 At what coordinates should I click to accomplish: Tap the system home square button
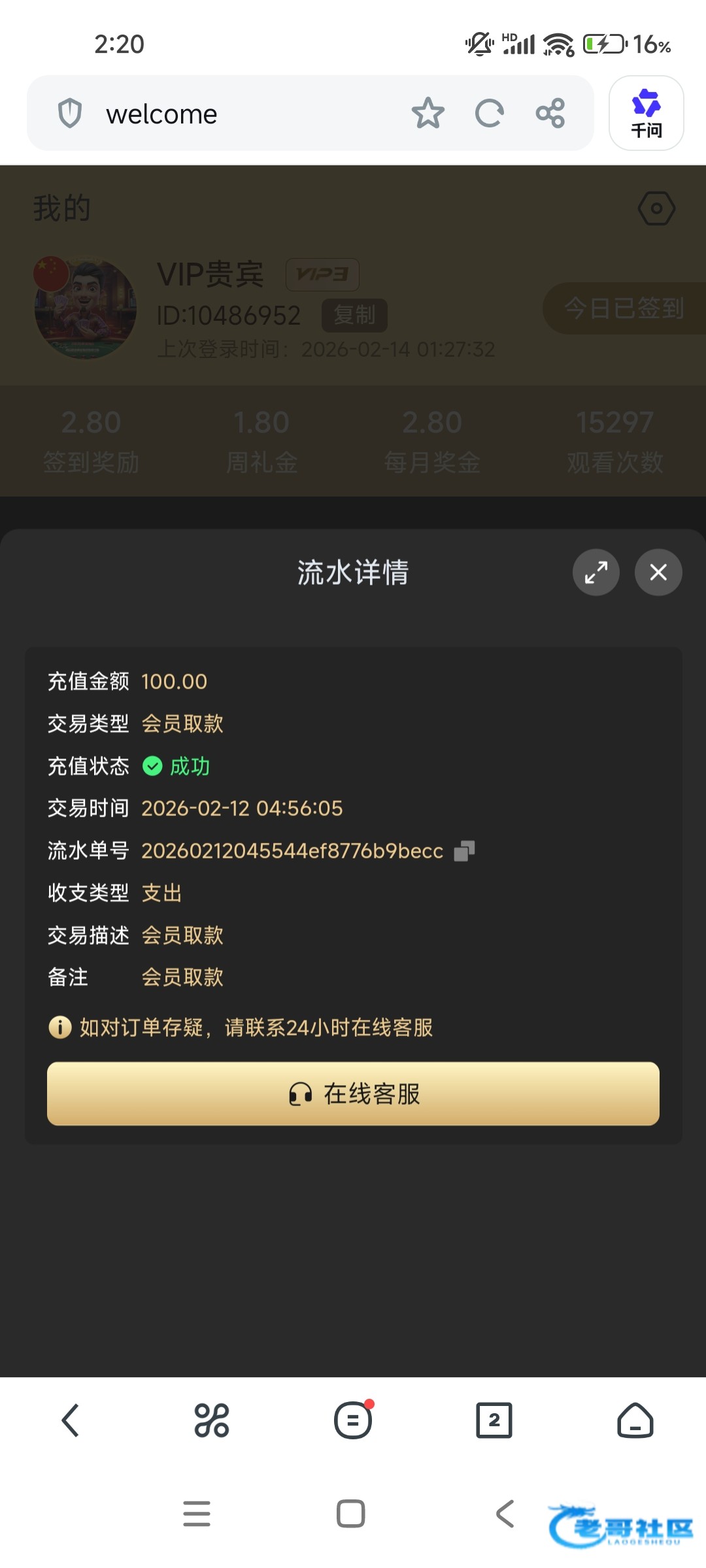[x=351, y=1514]
